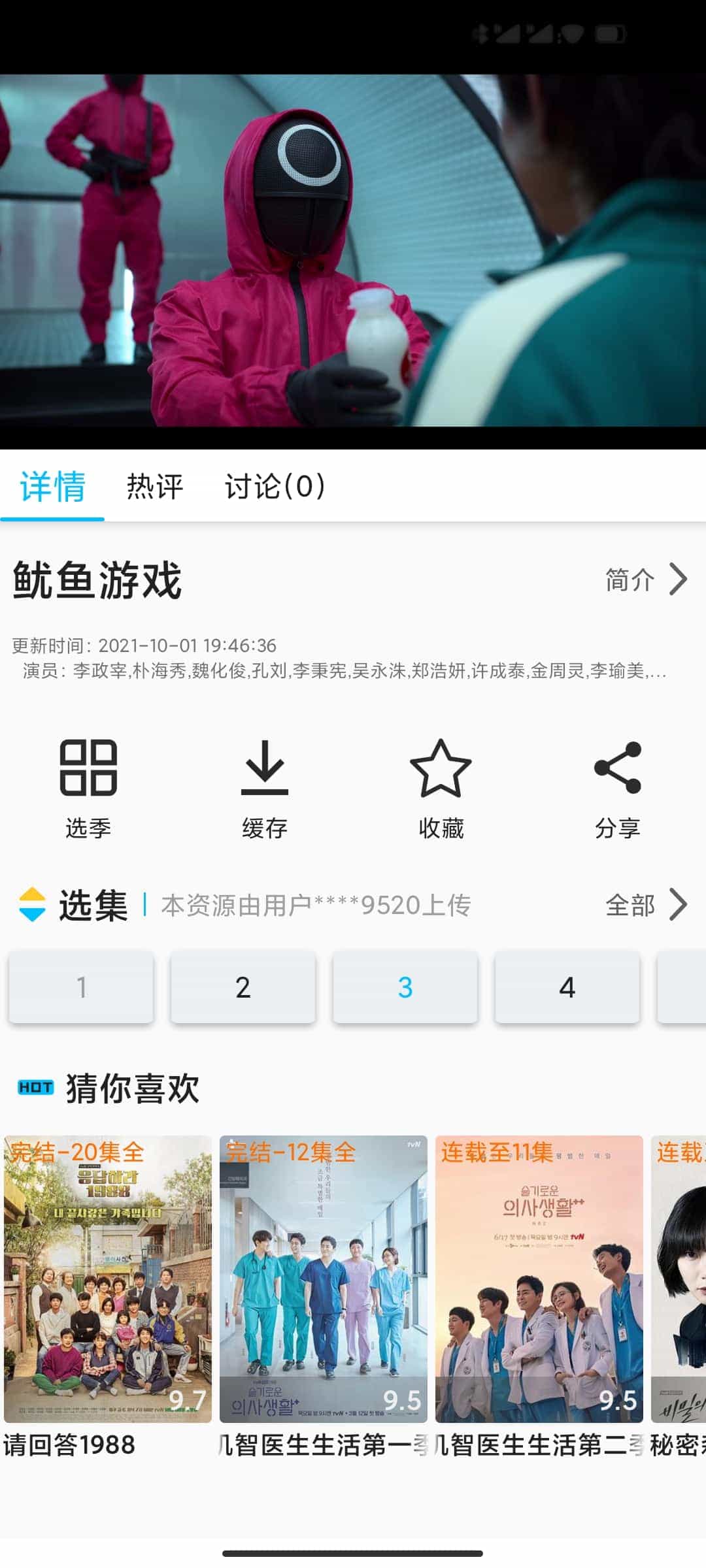Viewport: 706px width, 1568px height.
Task: Play episode 1
Action: (x=81, y=987)
